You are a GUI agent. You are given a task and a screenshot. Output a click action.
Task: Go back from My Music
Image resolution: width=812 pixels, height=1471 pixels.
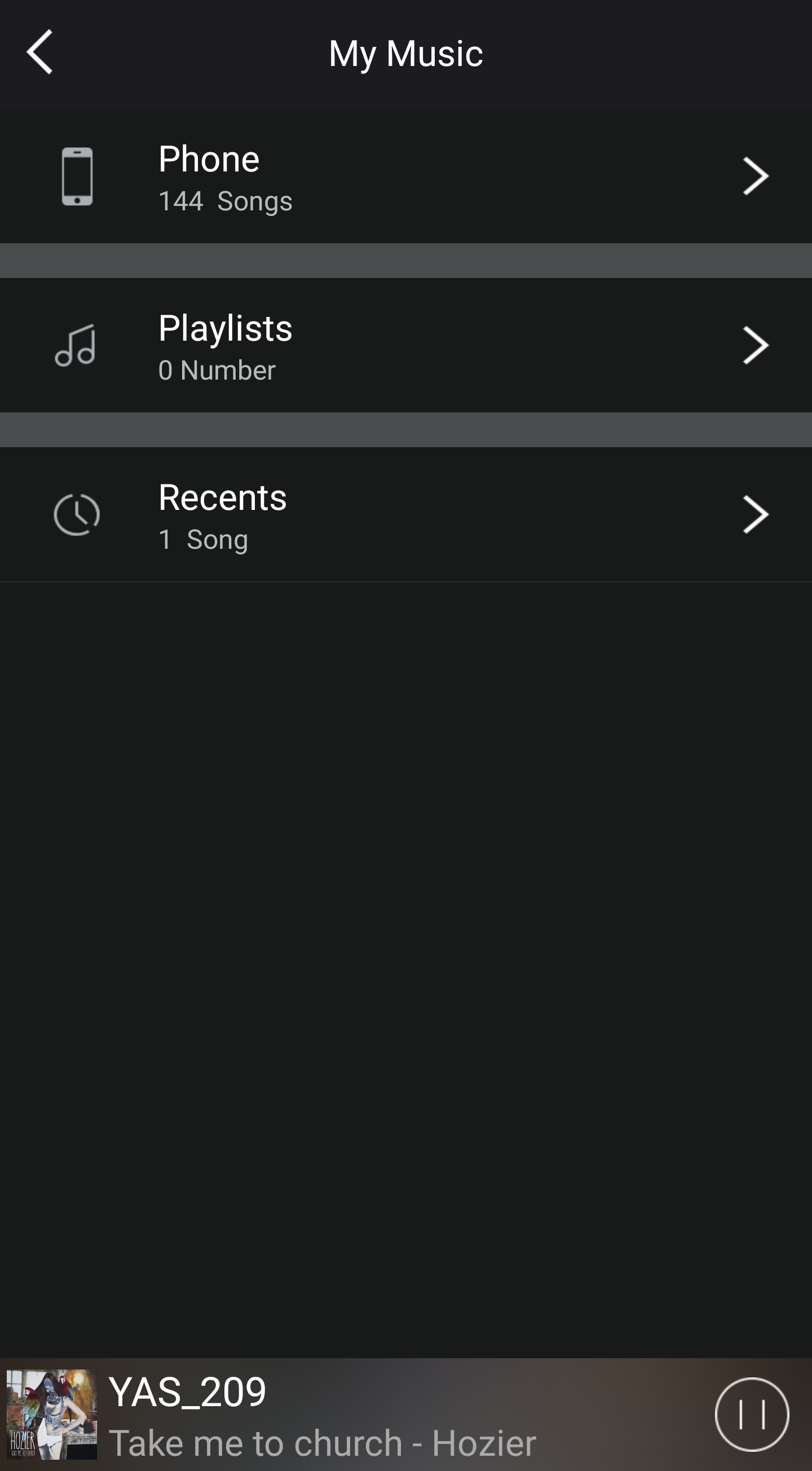[x=40, y=52]
